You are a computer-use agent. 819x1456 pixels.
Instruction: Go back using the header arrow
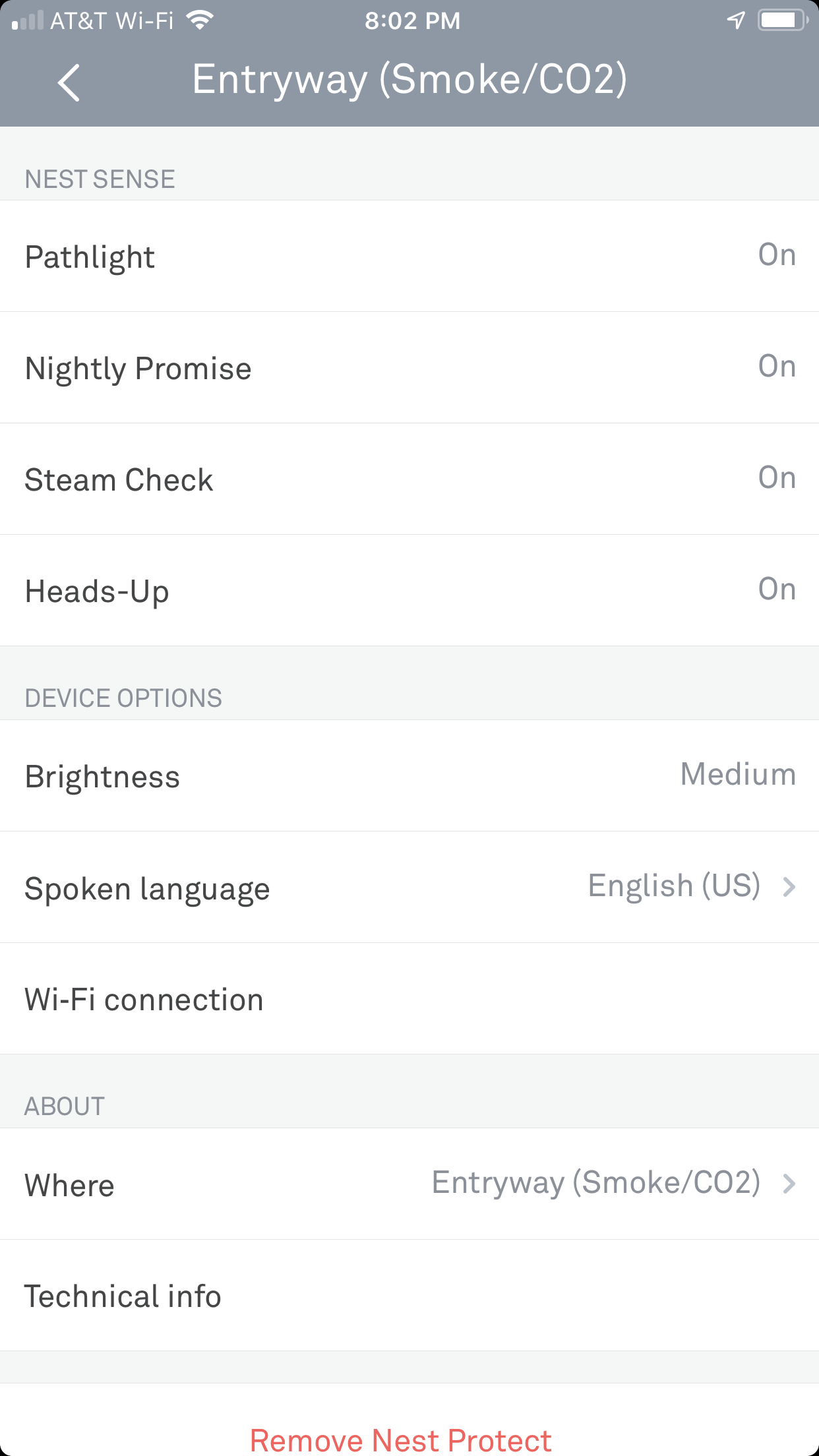[69, 82]
